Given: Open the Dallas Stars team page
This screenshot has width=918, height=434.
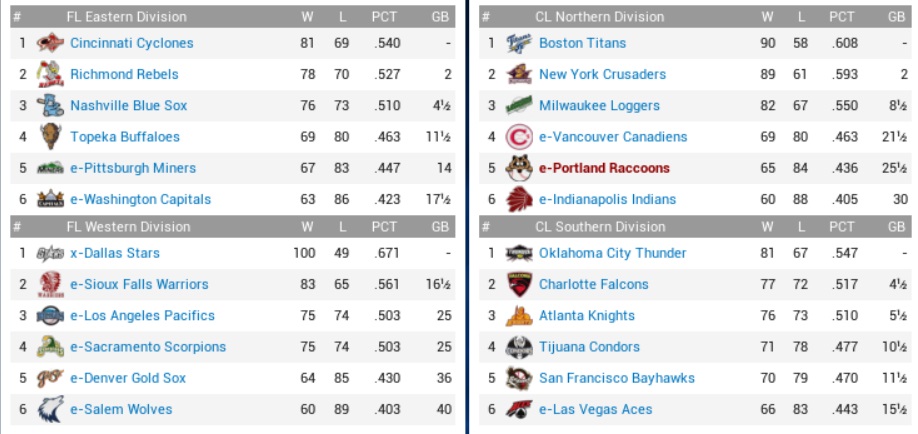Looking at the screenshot, I should [x=115, y=253].
